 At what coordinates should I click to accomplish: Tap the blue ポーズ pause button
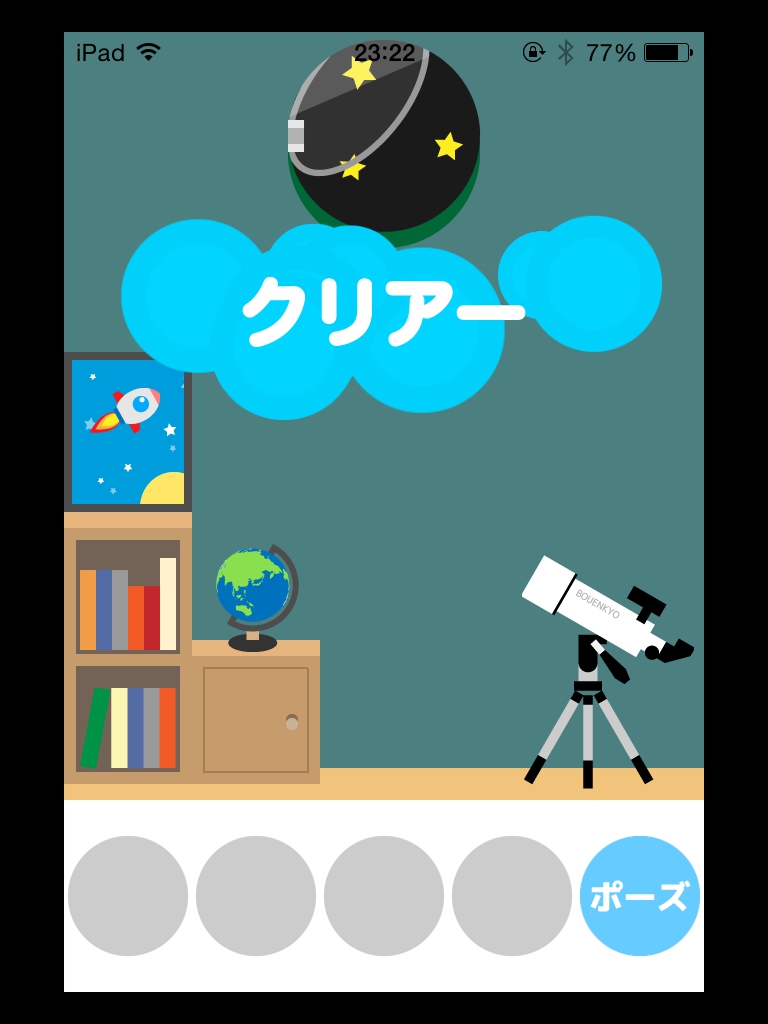point(640,896)
